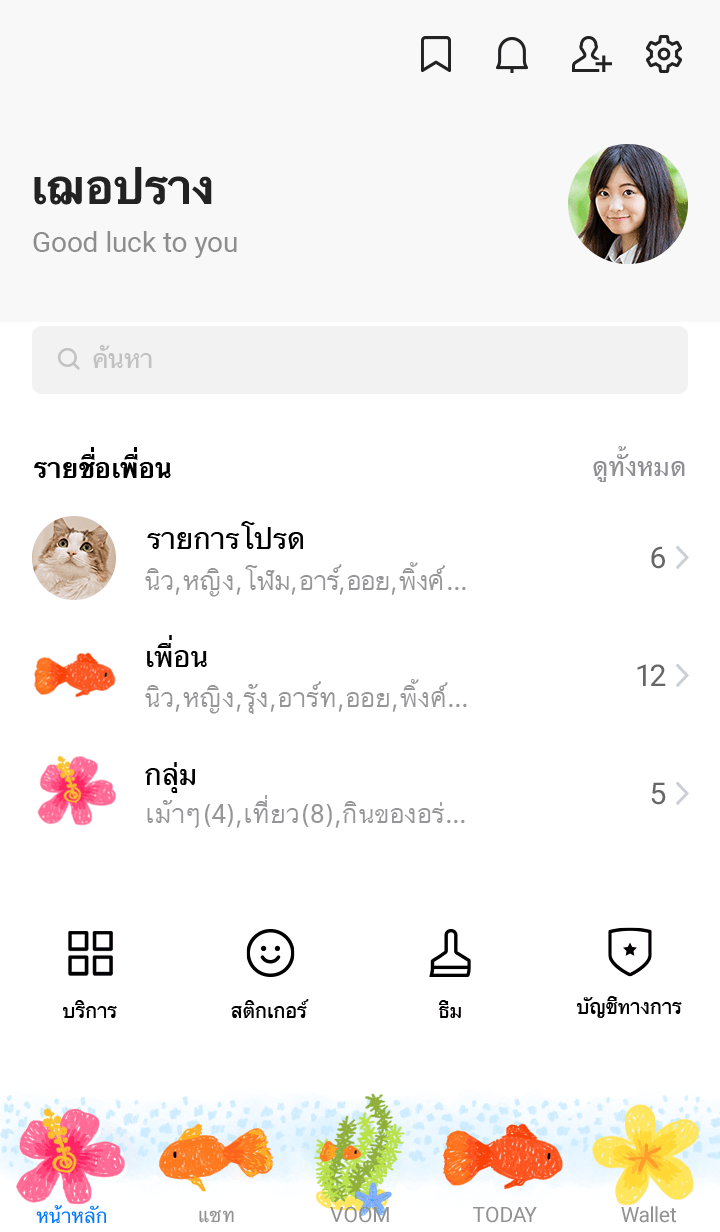Viewport: 720px width, 1232px height.
Task: Open the เพื่อน friends list
Action: pos(360,676)
